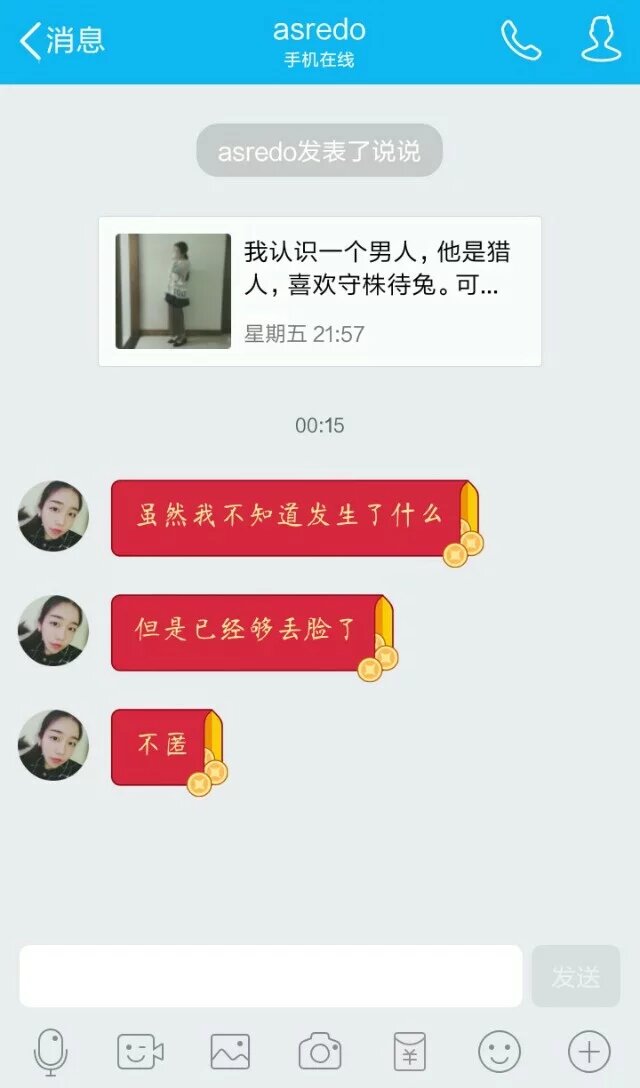This screenshot has width=640, height=1088.
Task: Open the photo gallery picker
Action: pos(230,1051)
